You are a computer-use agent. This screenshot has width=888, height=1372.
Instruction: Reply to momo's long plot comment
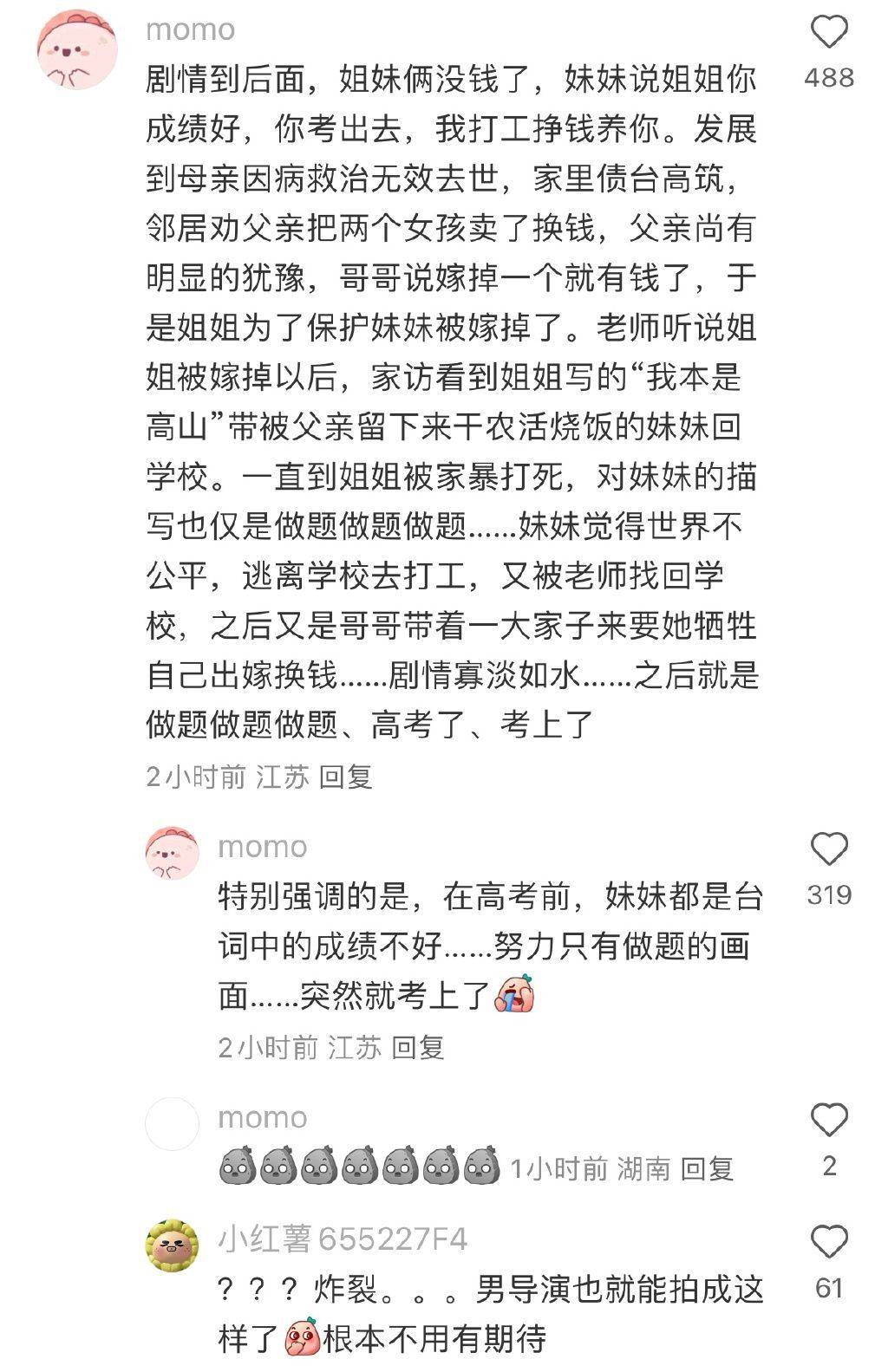pyautogui.click(x=345, y=777)
